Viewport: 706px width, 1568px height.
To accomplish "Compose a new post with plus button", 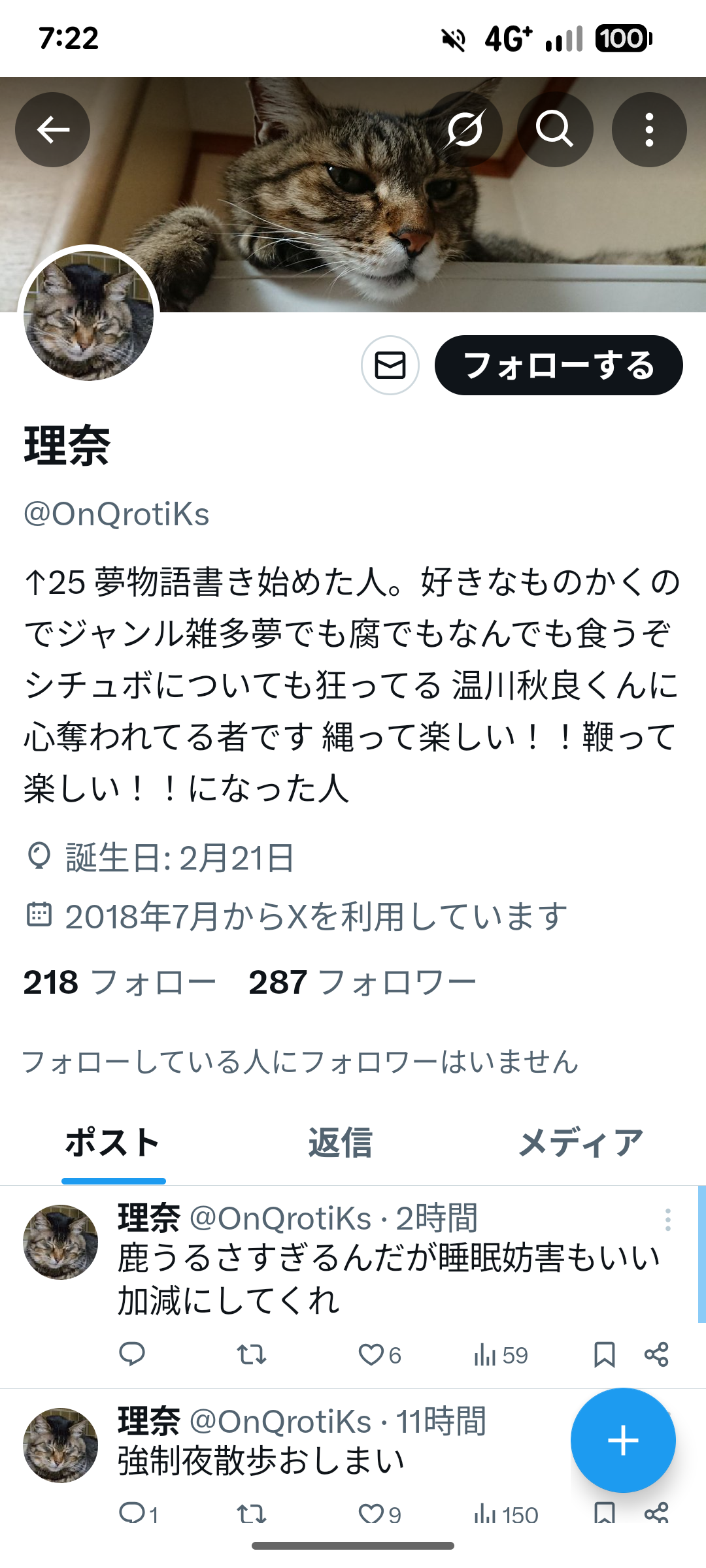I will (623, 1441).
